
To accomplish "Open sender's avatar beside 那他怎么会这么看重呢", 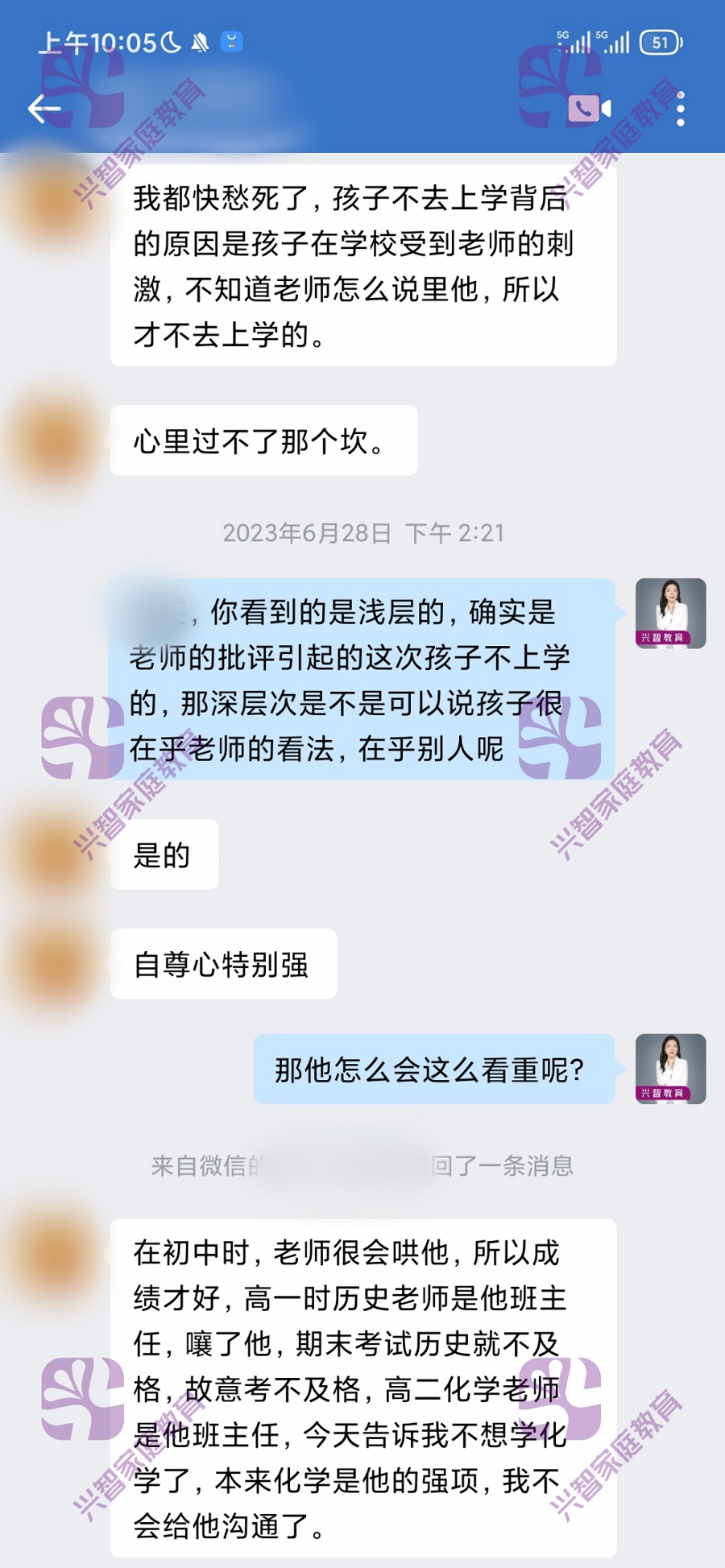I will click(670, 1069).
